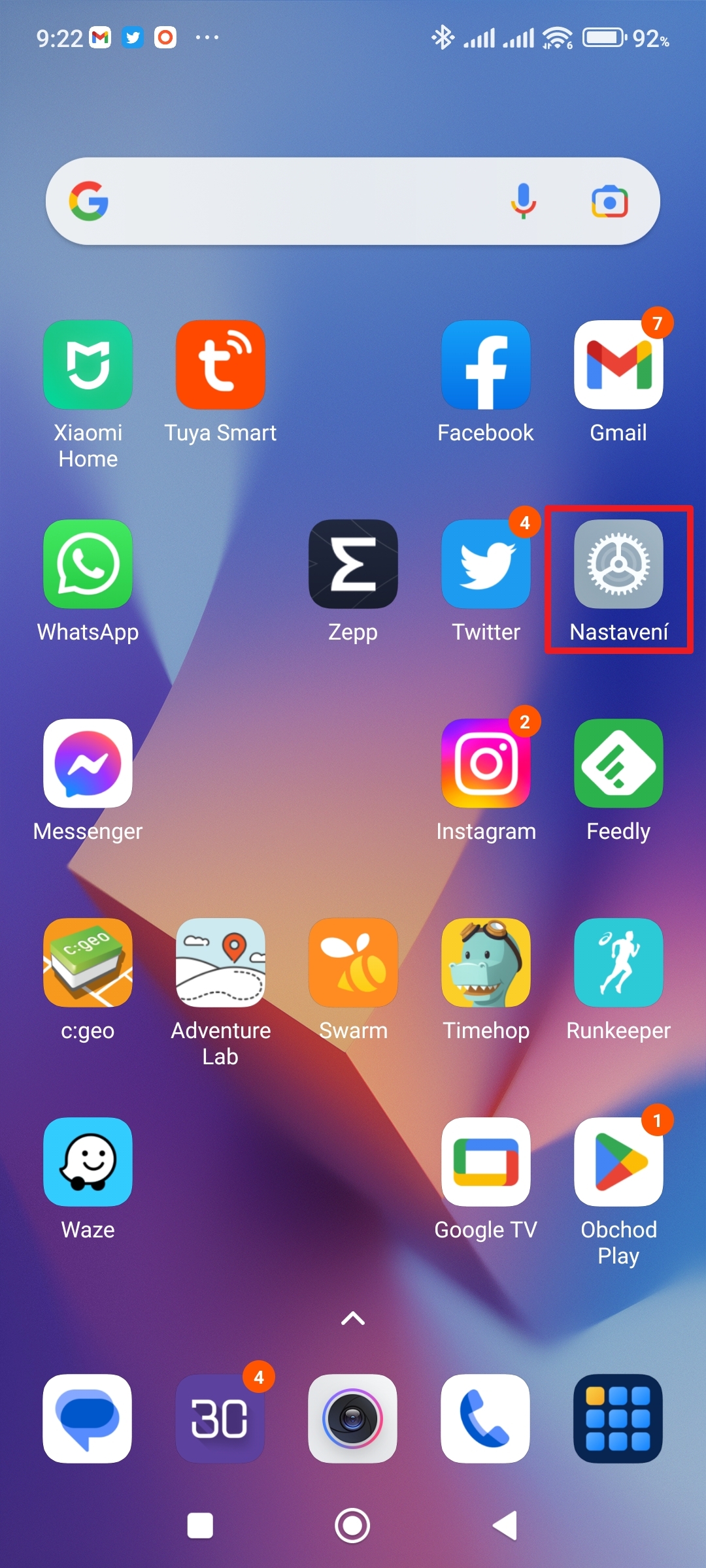Open the Twitter app
The image size is (706, 1568).
(486, 564)
